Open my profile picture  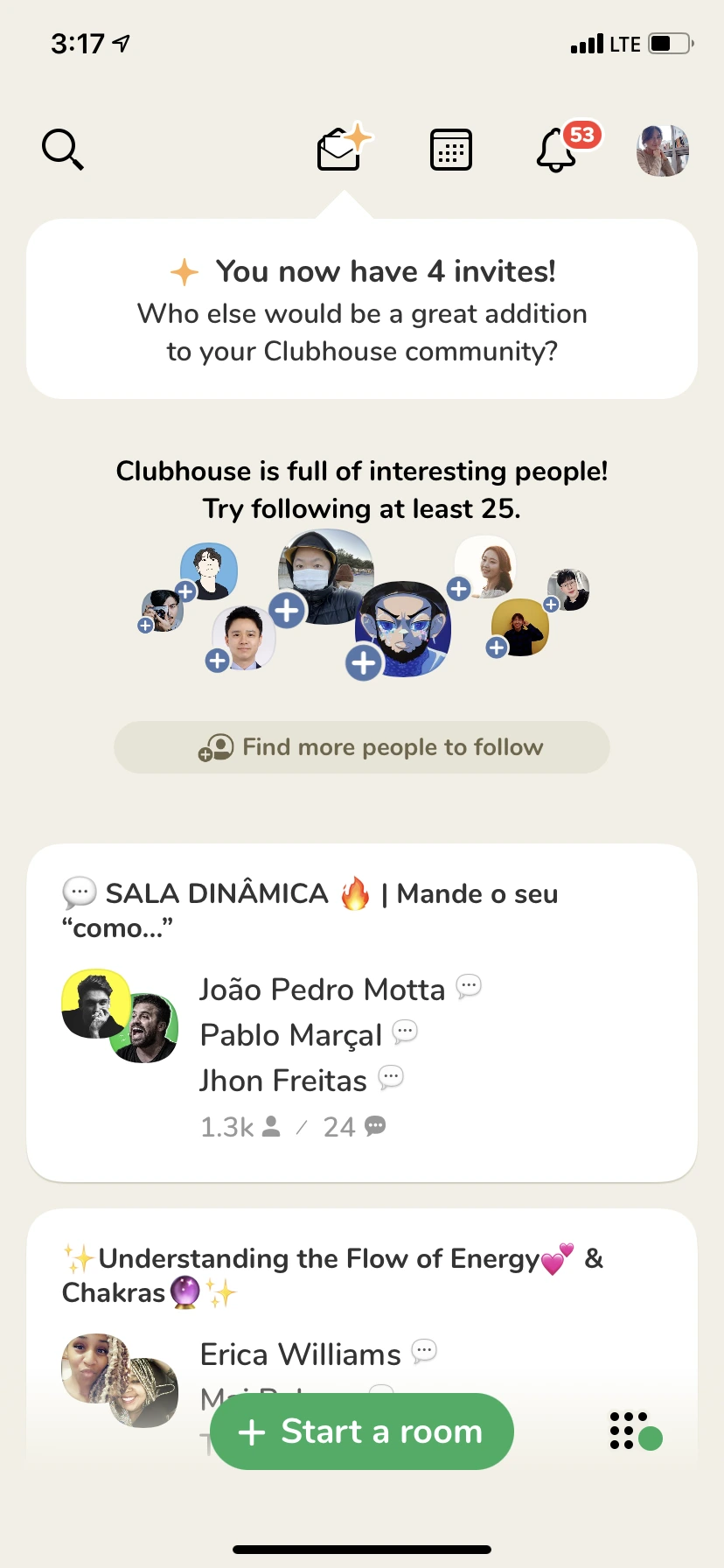pyautogui.click(x=663, y=150)
